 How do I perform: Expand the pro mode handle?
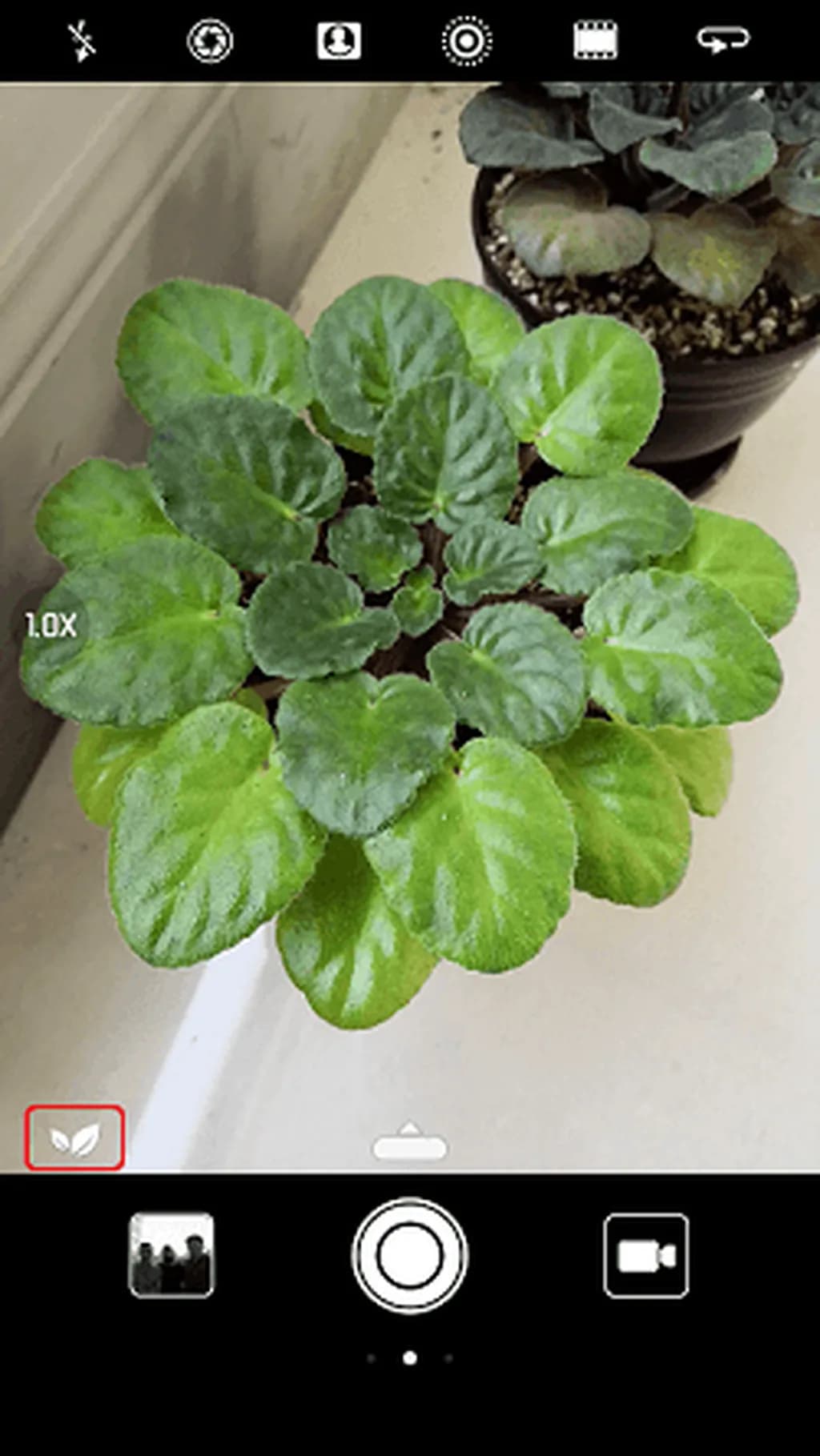coord(409,1141)
